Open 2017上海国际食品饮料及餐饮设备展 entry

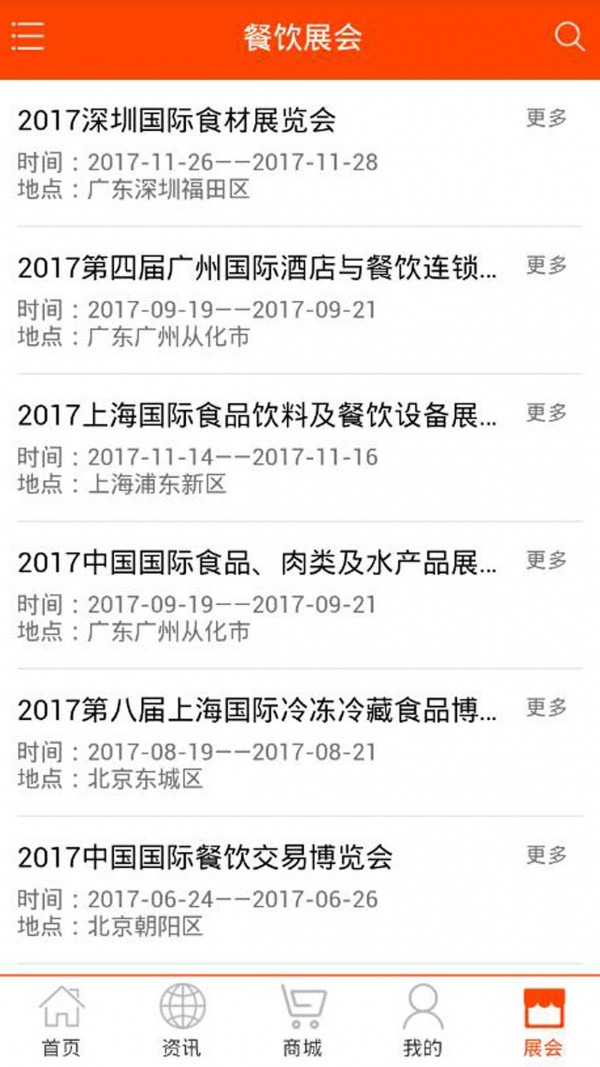257,416
